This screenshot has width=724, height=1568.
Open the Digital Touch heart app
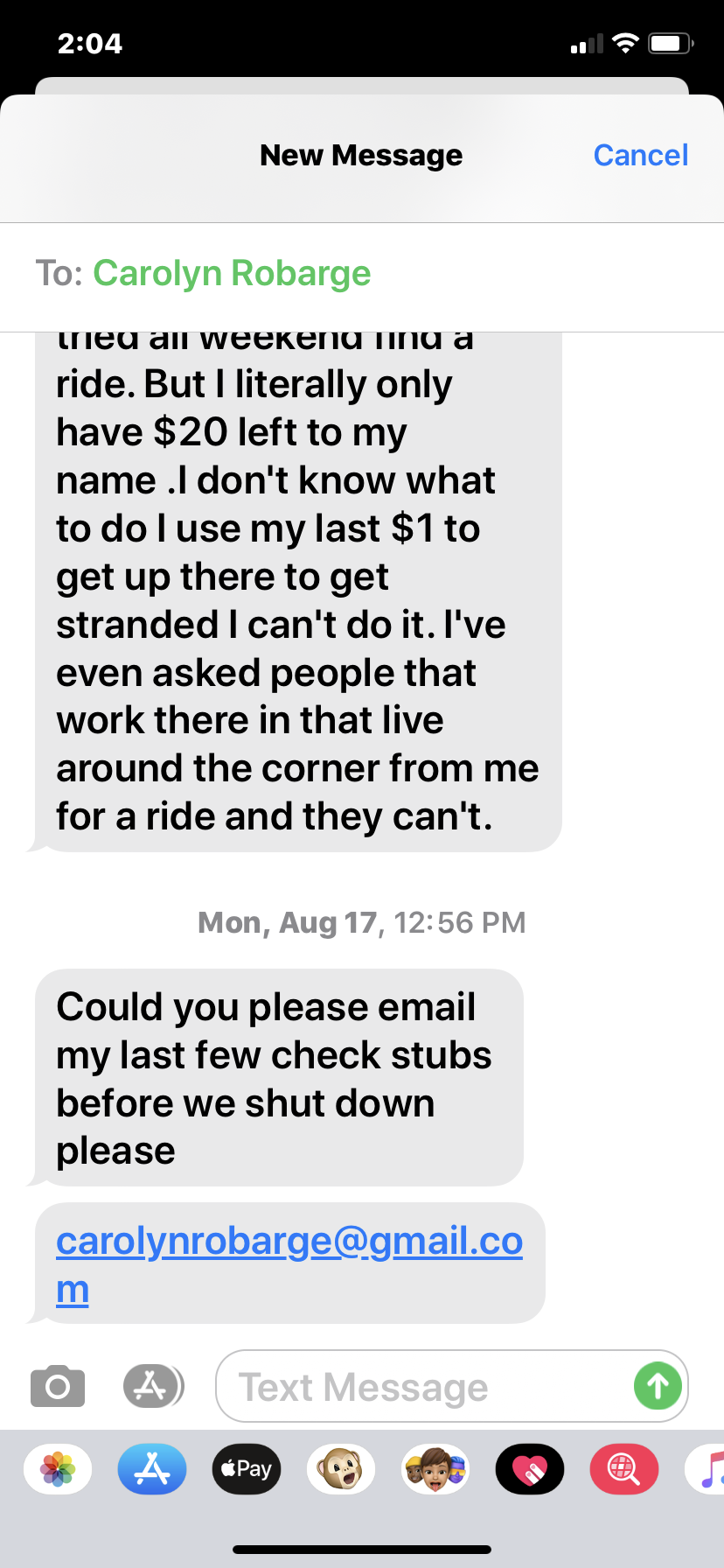tap(530, 1469)
